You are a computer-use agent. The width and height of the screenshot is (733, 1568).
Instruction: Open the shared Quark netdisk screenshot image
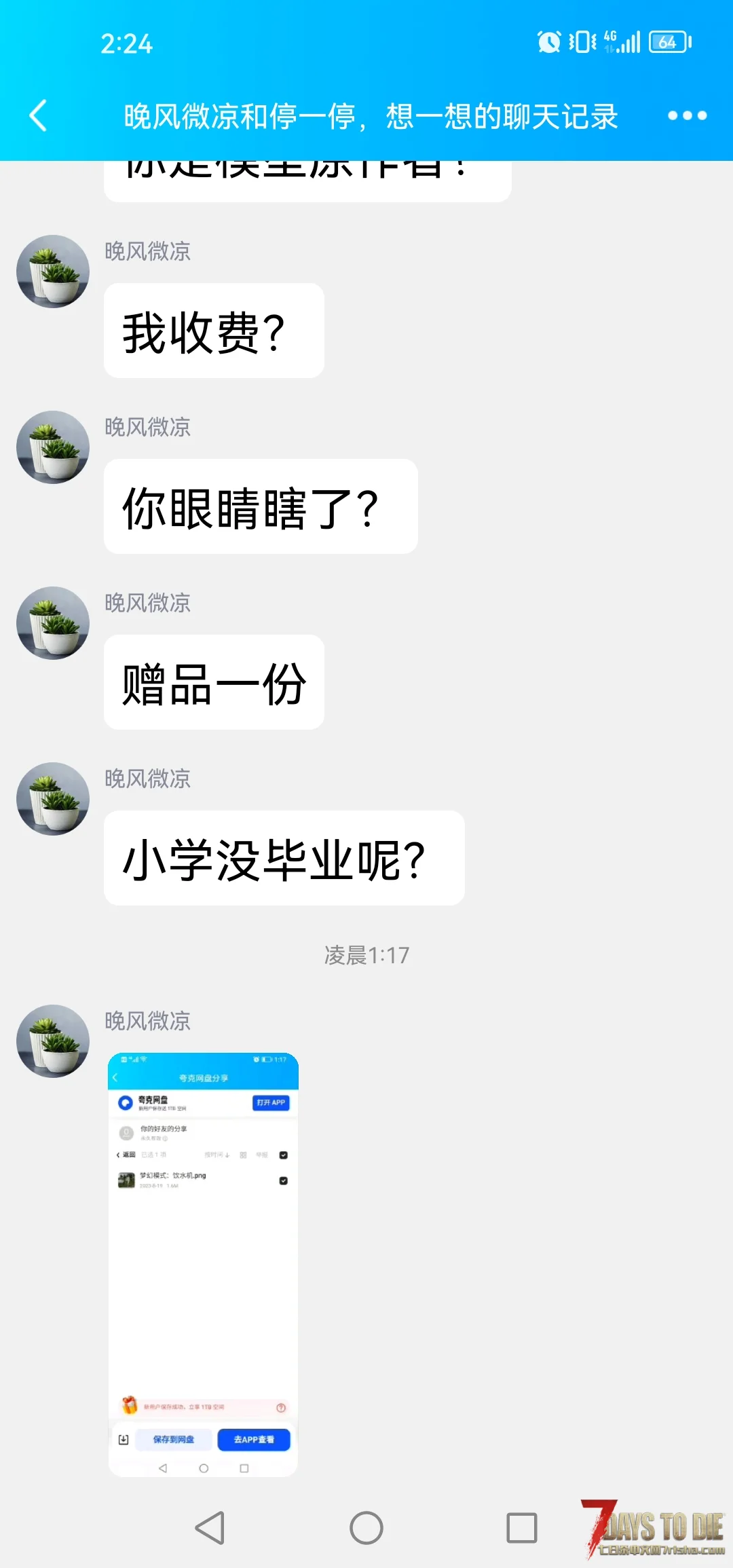[x=203, y=1265]
